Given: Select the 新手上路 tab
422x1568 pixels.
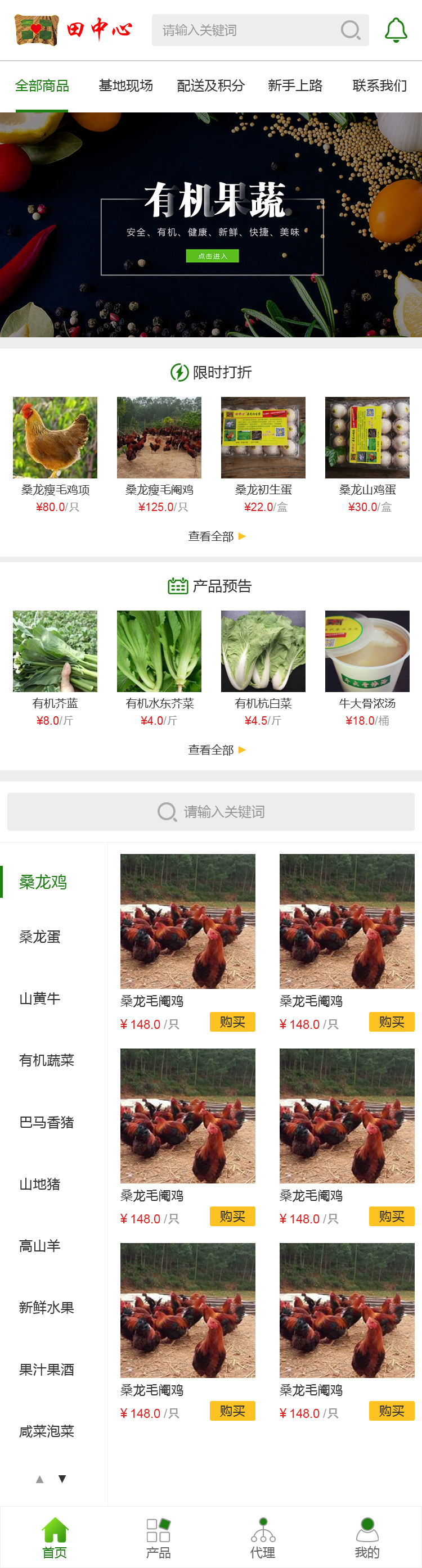Looking at the screenshot, I should point(295,86).
